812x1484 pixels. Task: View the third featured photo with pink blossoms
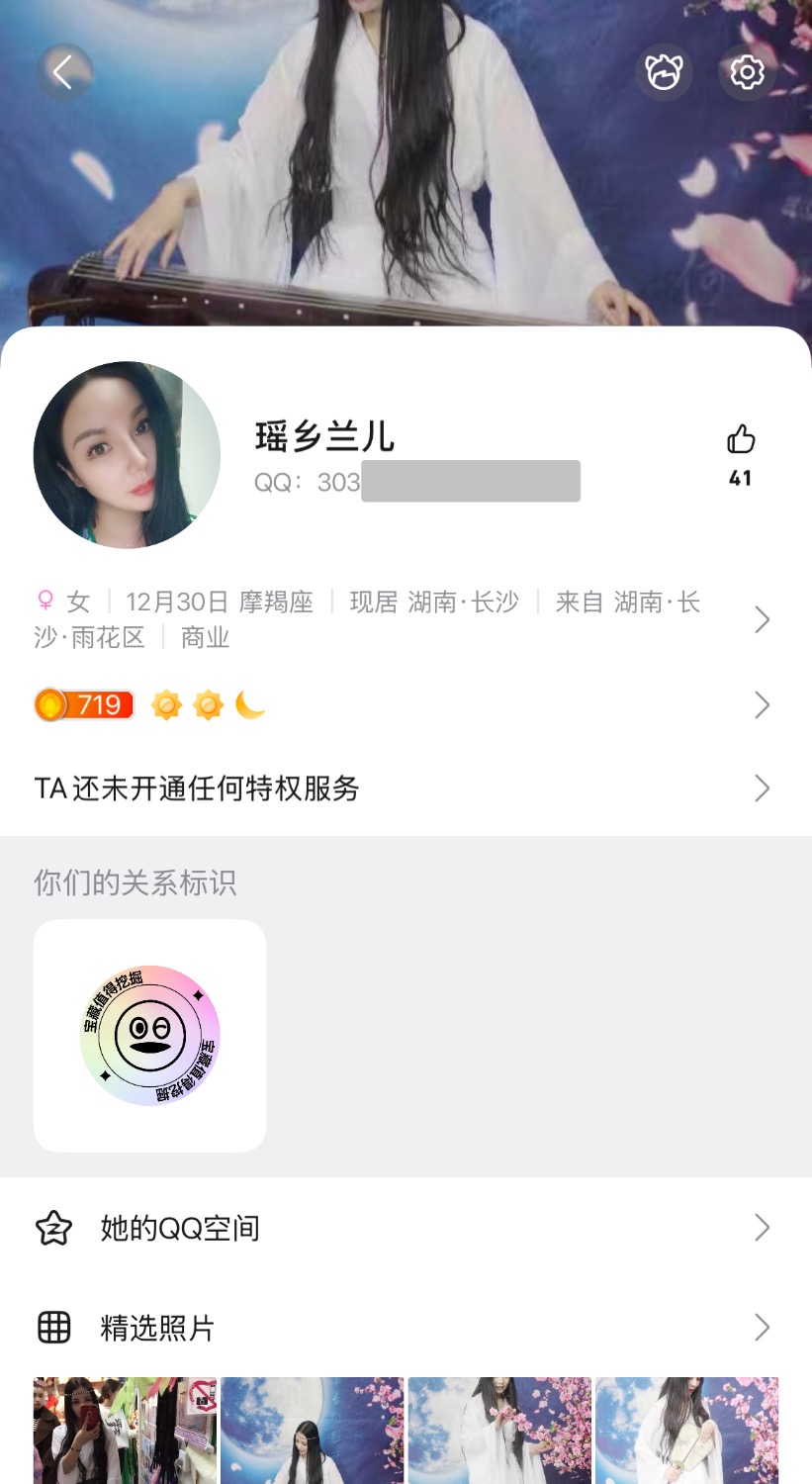pos(499,1431)
